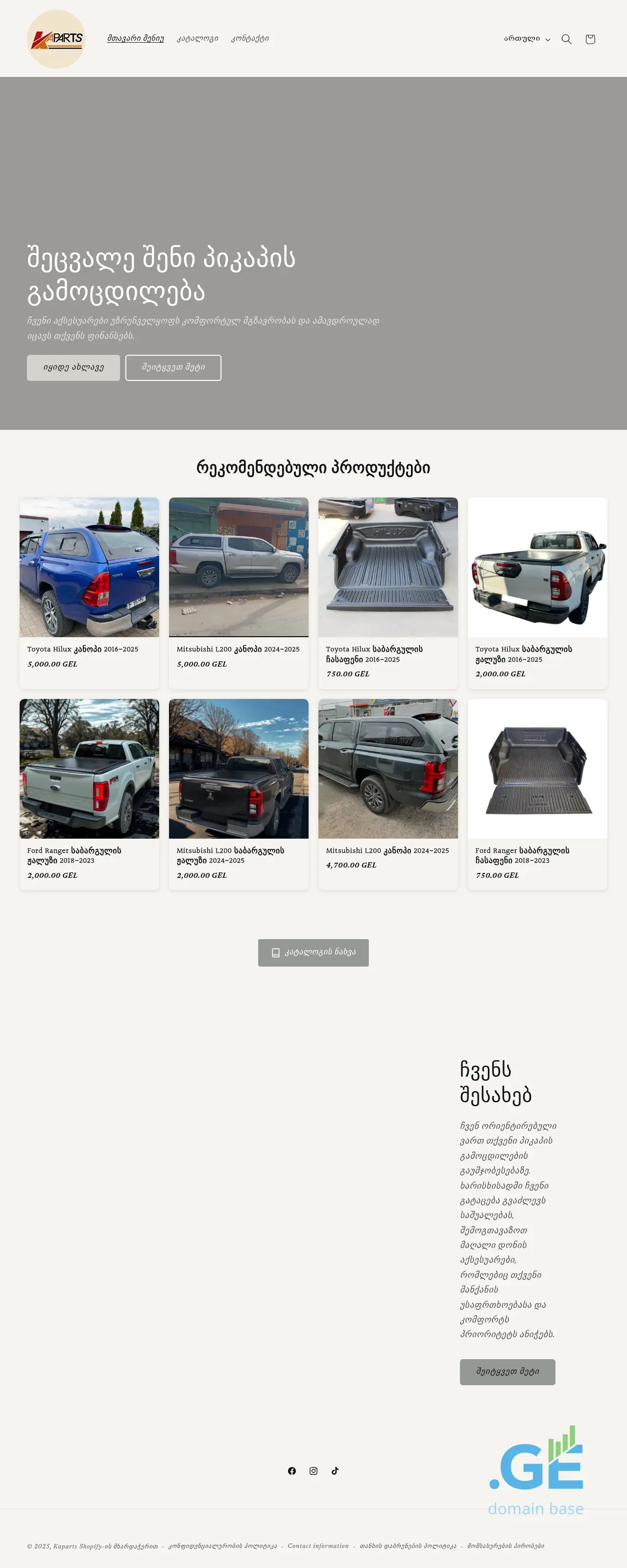Tap the იყიდე ახლავე button
Viewport: 627px width, 1568px height.
point(73,368)
